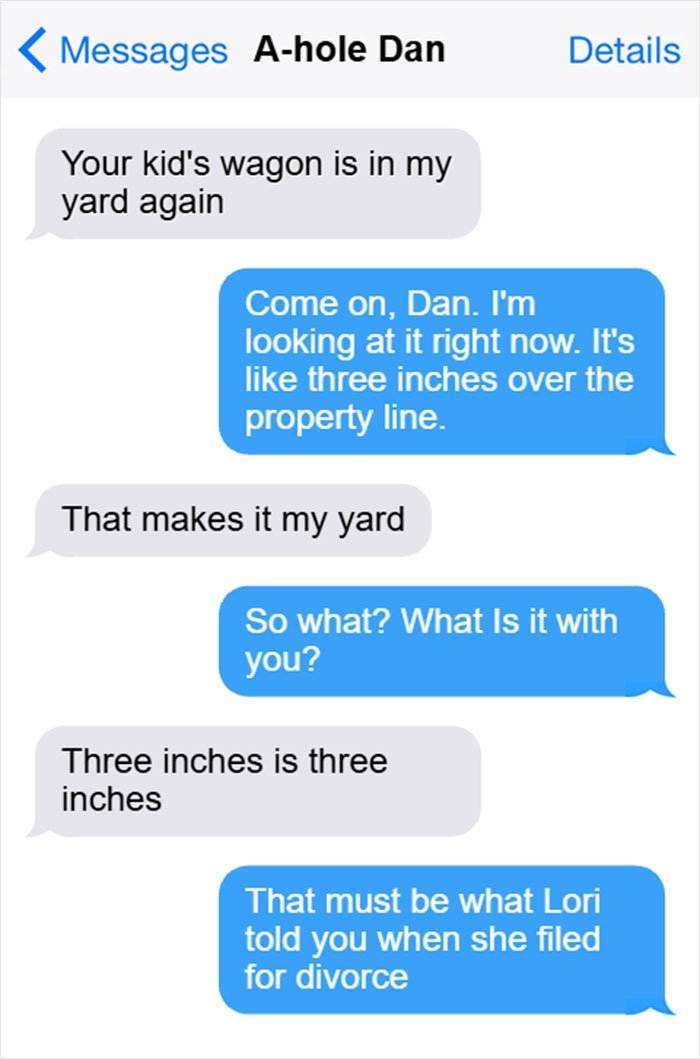Go back to the Messages list
Screen dimensions: 700x1059
(122, 50)
